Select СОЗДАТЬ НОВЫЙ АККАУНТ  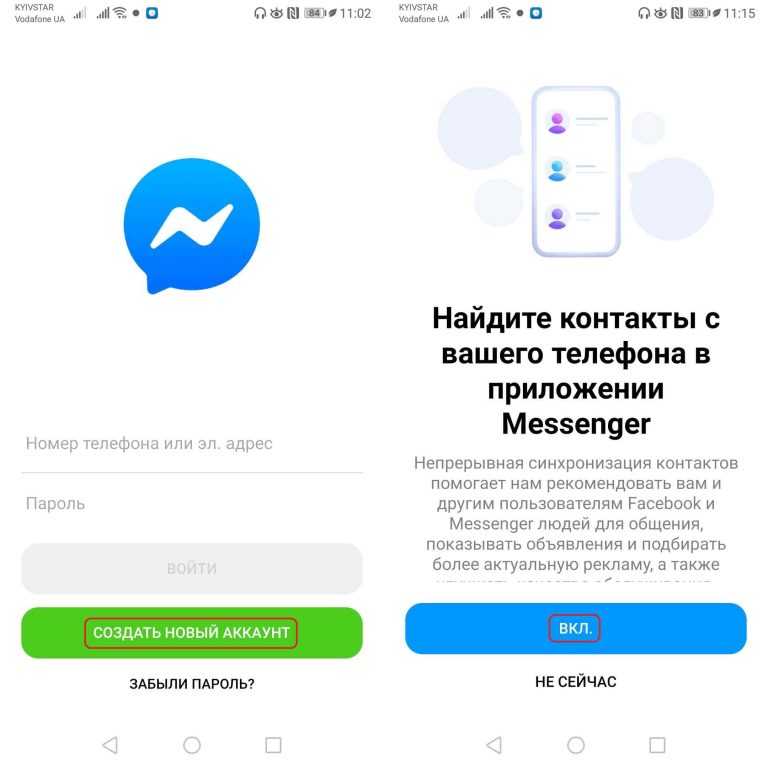pyautogui.click(x=191, y=633)
